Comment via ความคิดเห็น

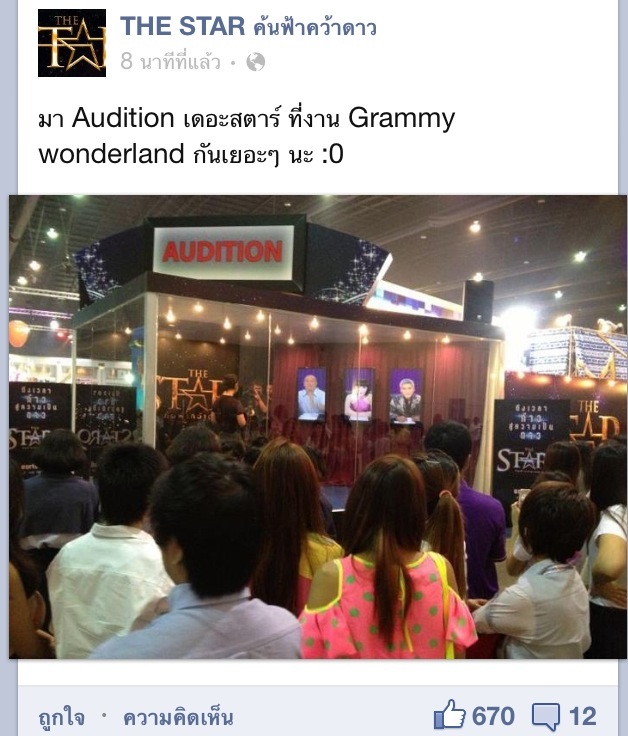tap(178, 717)
